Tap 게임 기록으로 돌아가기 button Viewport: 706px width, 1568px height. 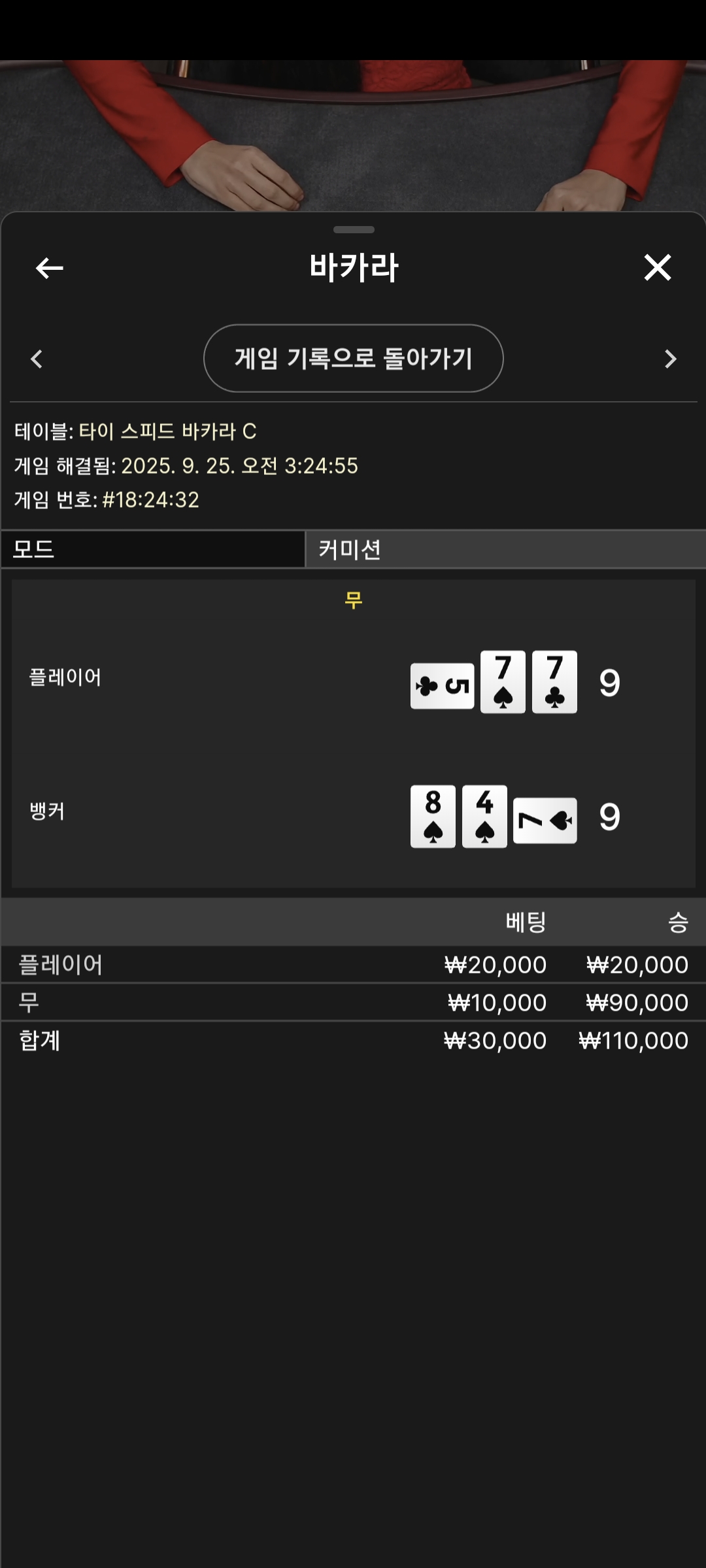[353, 358]
